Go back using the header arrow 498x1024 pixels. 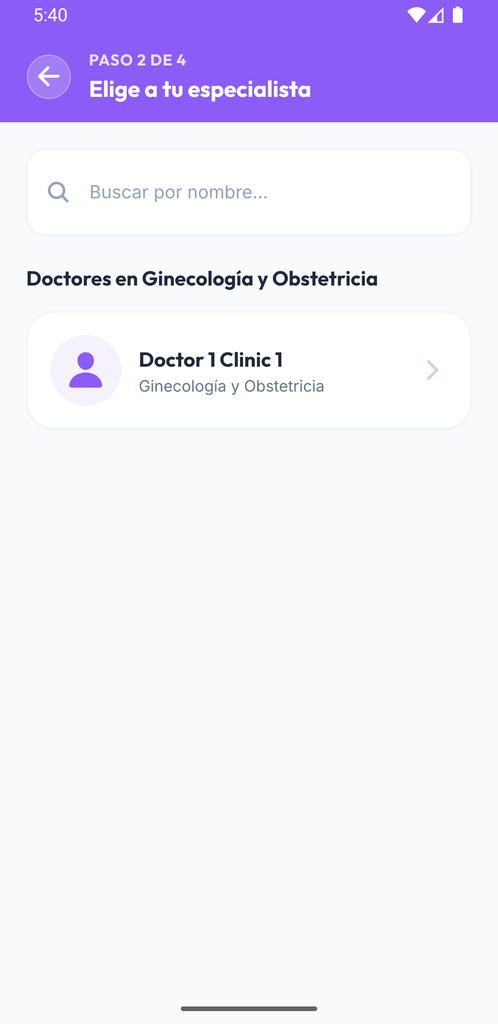pos(49,77)
